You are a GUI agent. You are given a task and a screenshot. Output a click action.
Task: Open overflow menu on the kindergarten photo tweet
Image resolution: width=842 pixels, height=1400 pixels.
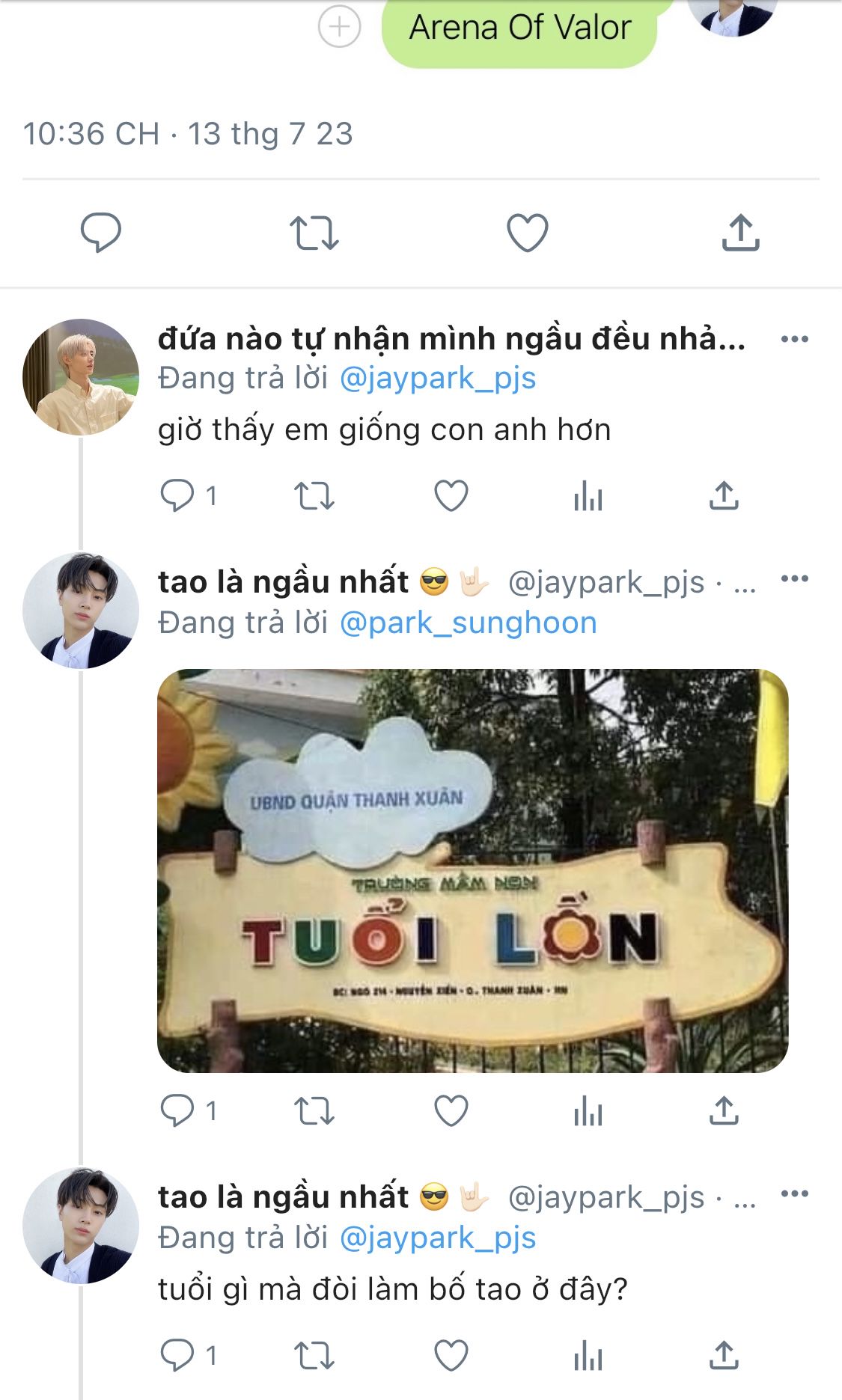(x=794, y=579)
